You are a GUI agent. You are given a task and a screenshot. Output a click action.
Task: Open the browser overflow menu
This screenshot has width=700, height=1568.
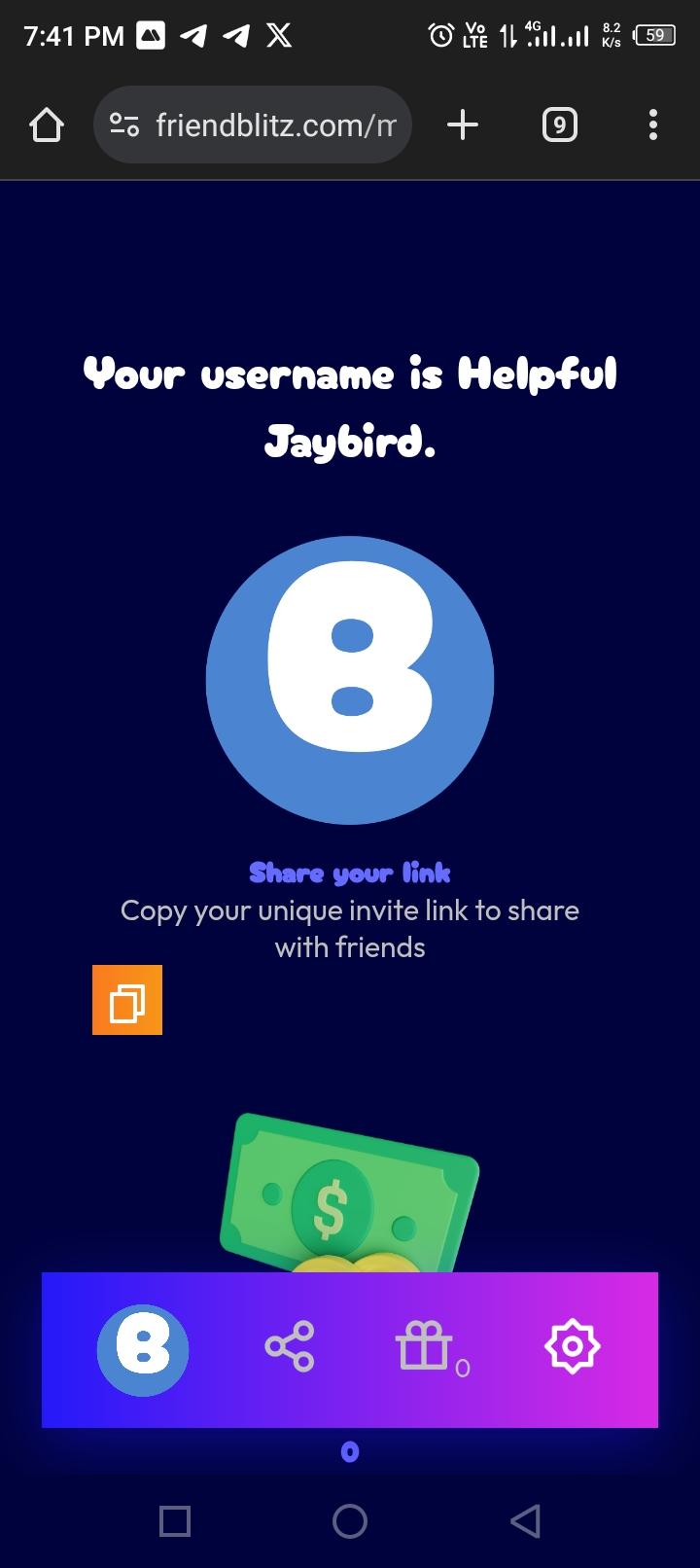coord(652,125)
